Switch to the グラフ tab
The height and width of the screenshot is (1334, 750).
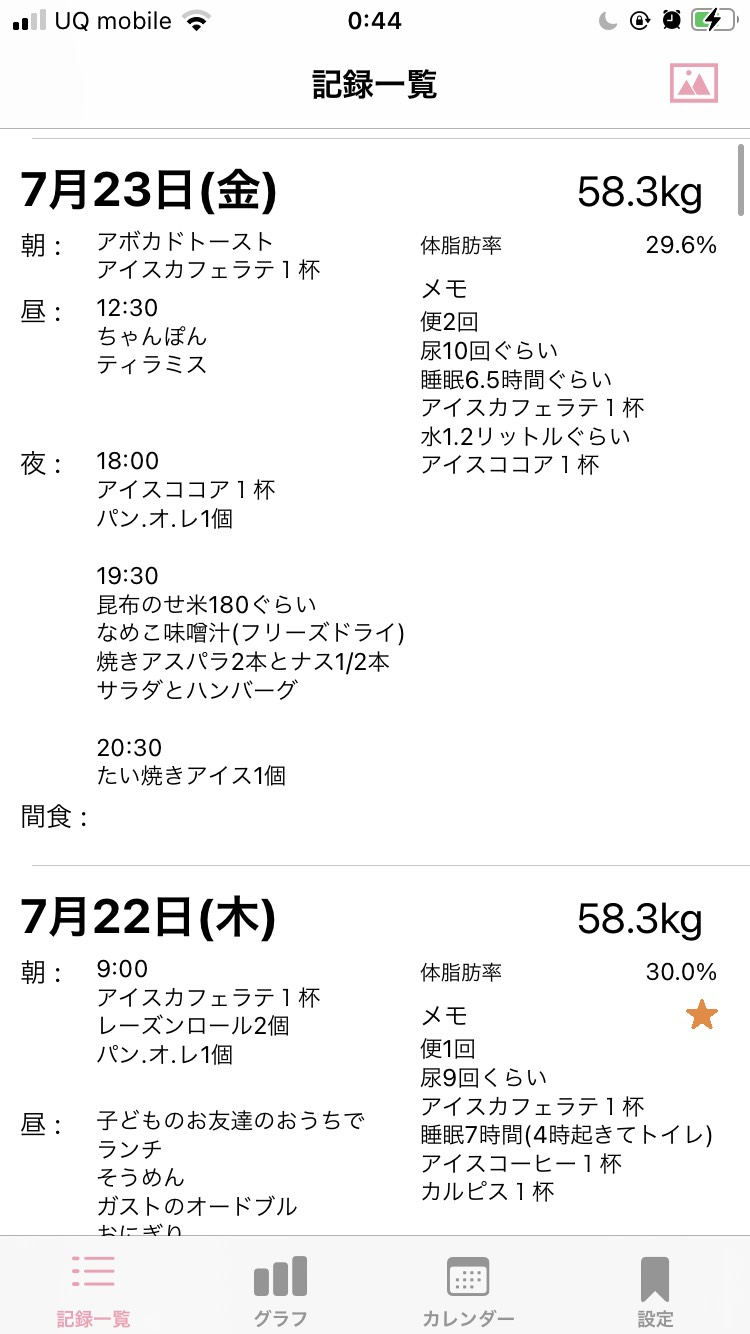tap(280, 1290)
